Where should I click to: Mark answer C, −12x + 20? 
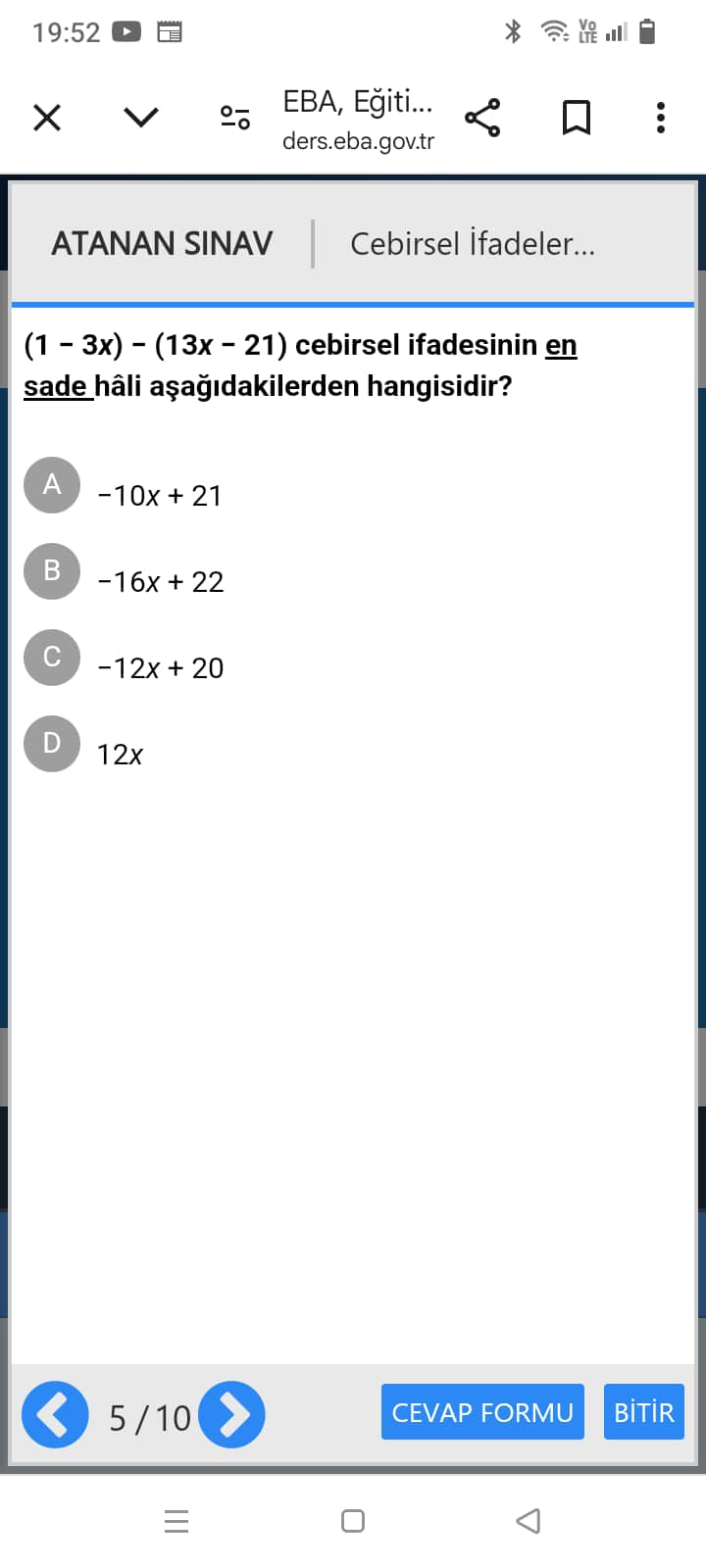coord(52,658)
